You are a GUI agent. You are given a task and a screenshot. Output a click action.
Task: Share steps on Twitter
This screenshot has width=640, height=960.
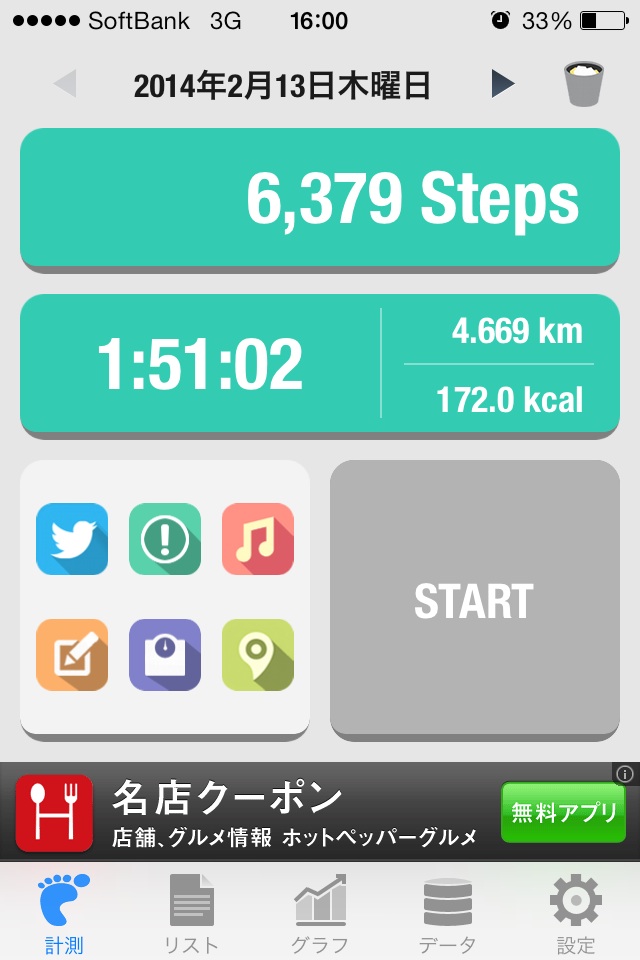[72, 539]
